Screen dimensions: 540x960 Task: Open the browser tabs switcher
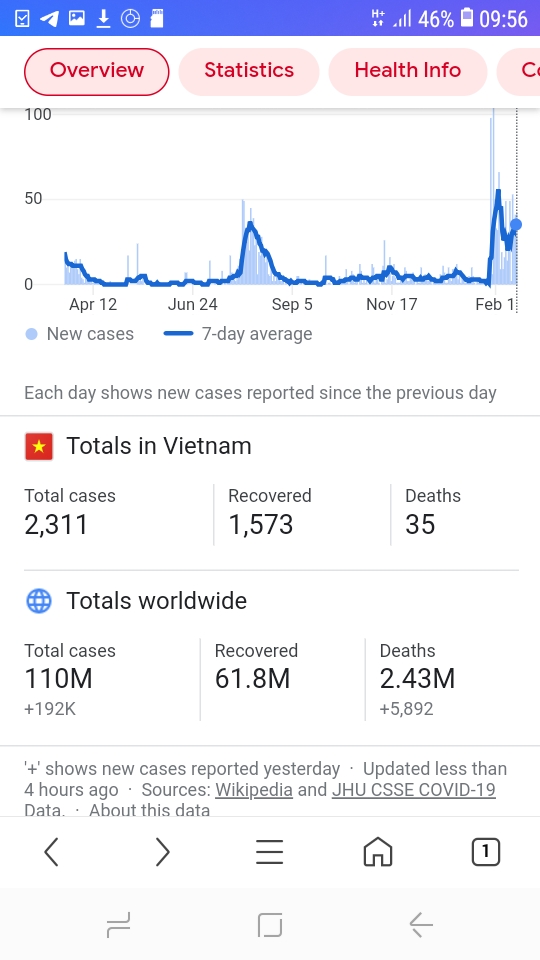click(x=486, y=852)
